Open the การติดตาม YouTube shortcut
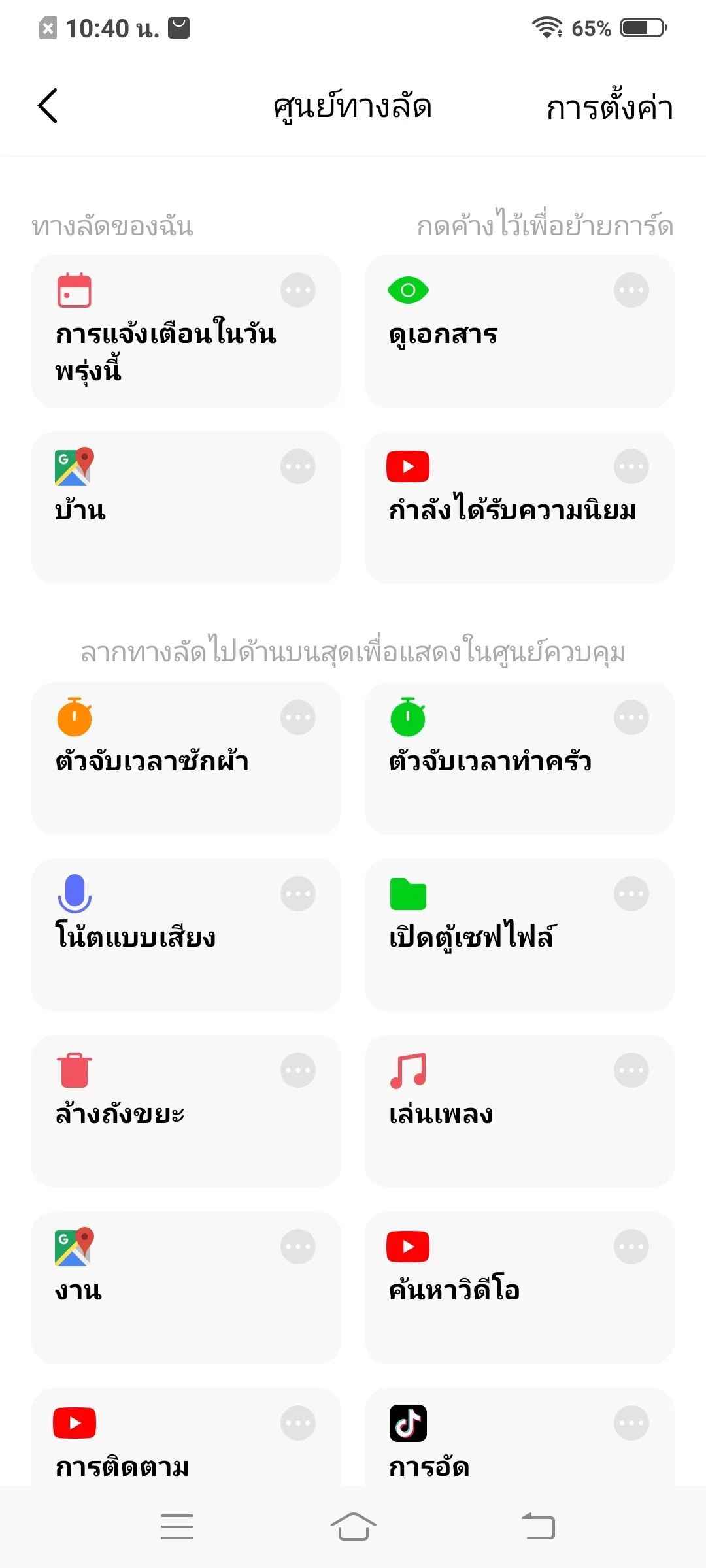Image resolution: width=706 pixels, height=1568 pixels. (x=186, y=1437)
